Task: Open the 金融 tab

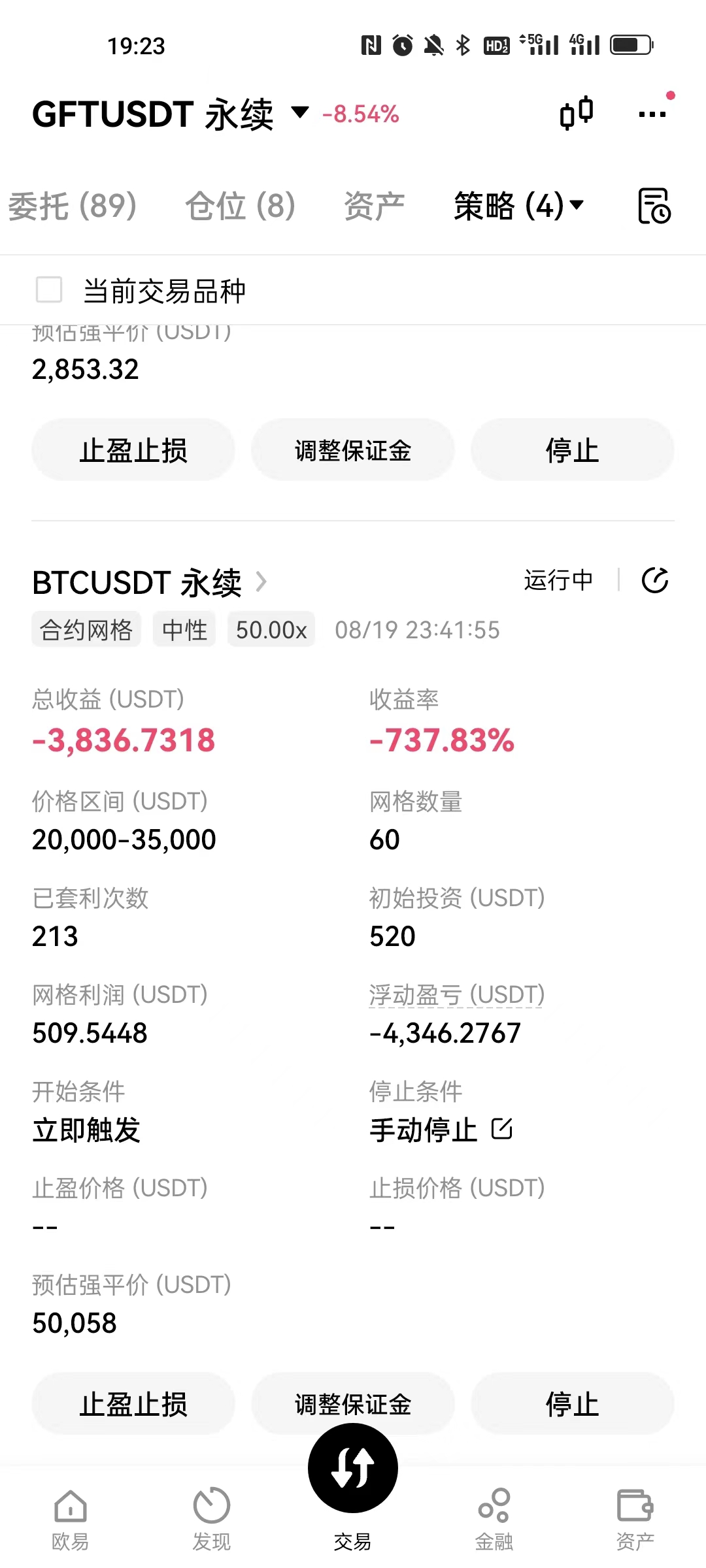Action: 494,1519
